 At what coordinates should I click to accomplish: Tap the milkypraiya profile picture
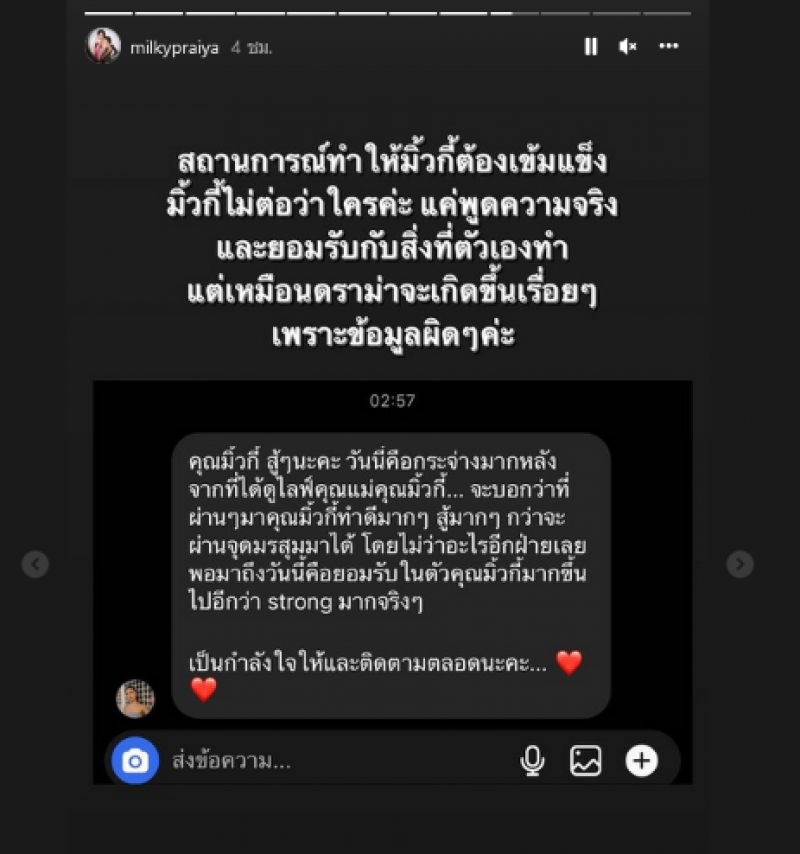click(103, 46)
